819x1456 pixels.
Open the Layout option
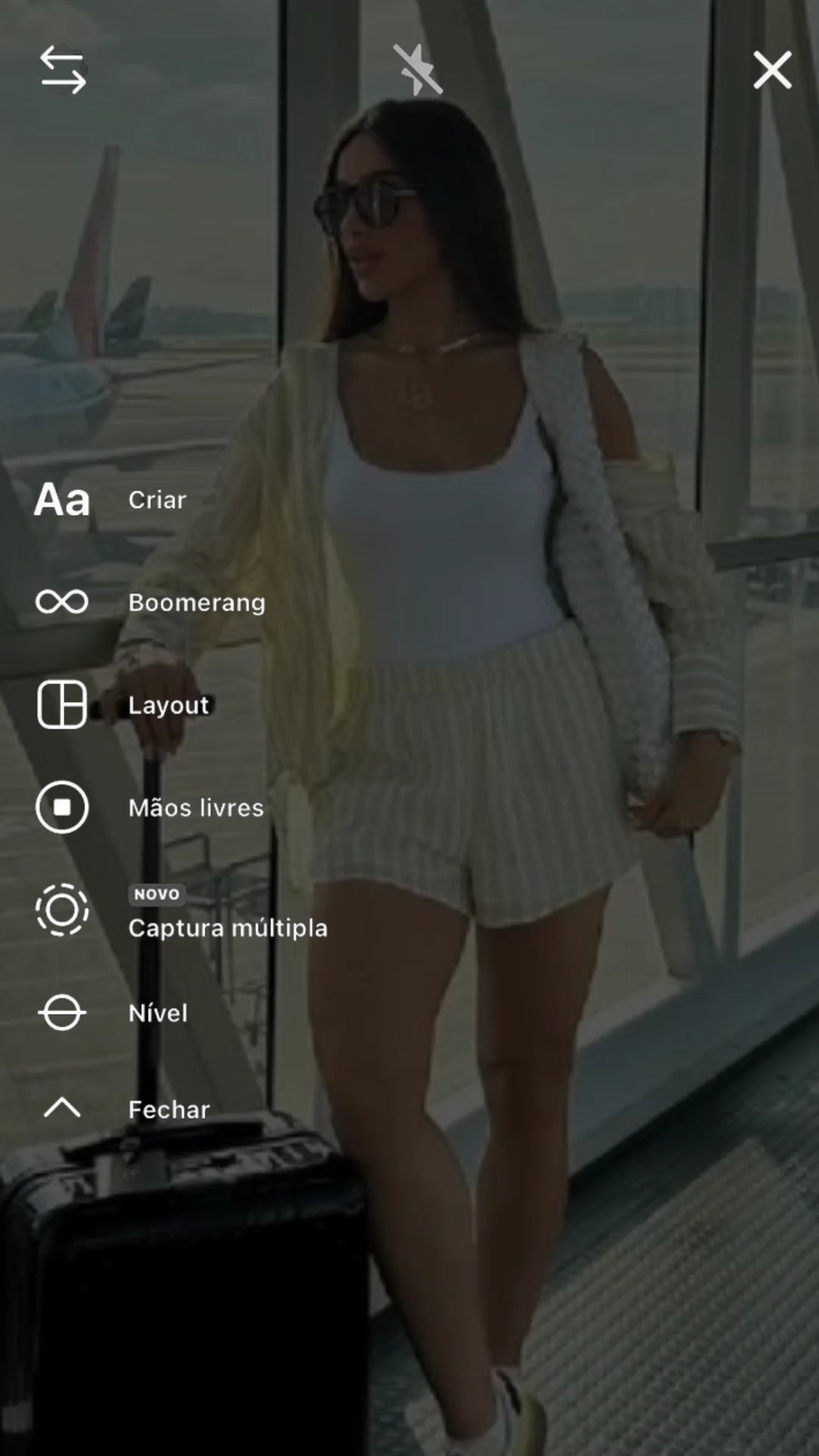pyautogui.click(x=123, y=704)
